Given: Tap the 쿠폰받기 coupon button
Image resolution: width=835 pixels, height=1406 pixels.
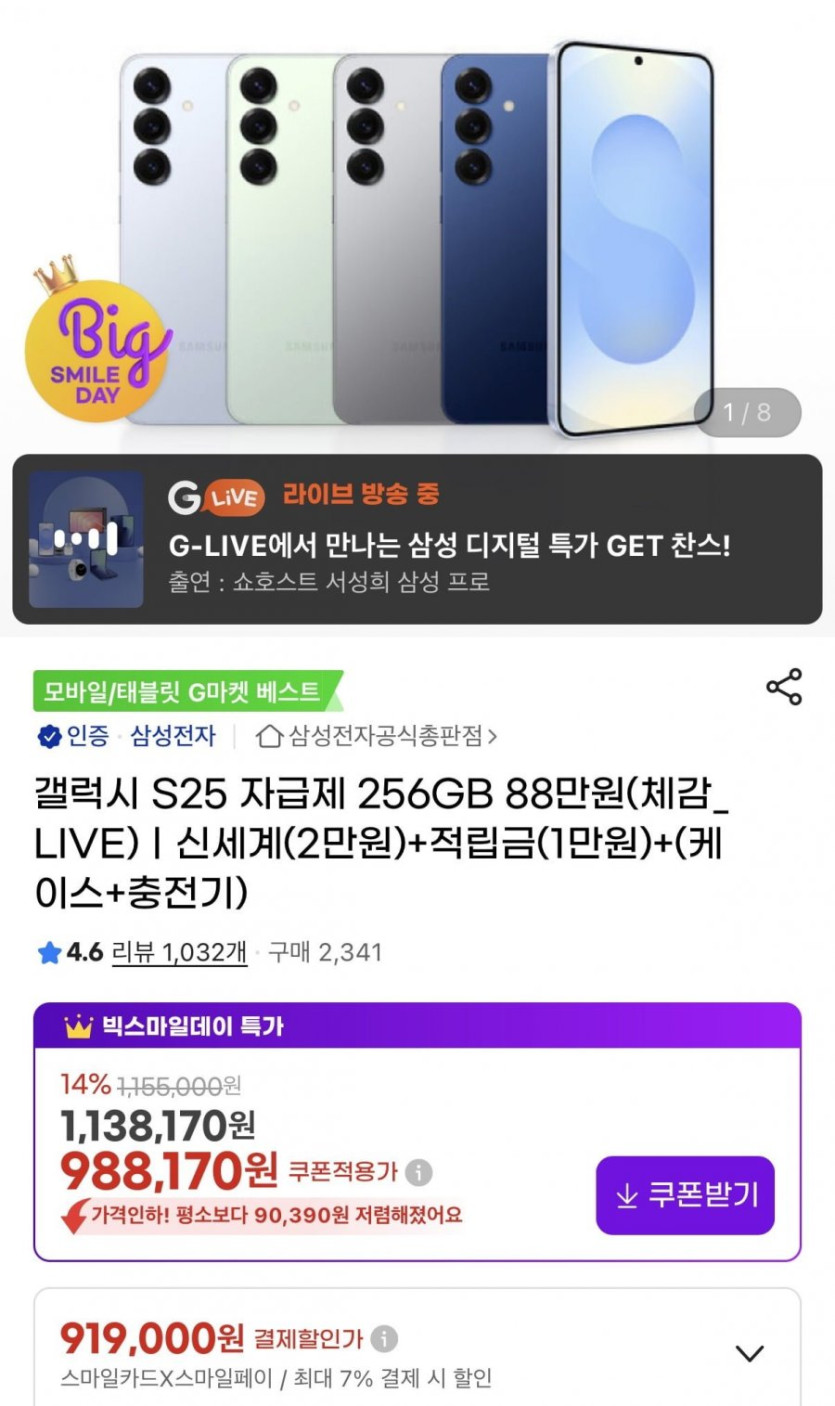Looking at the screenshot, I should tap(685, 1195).
